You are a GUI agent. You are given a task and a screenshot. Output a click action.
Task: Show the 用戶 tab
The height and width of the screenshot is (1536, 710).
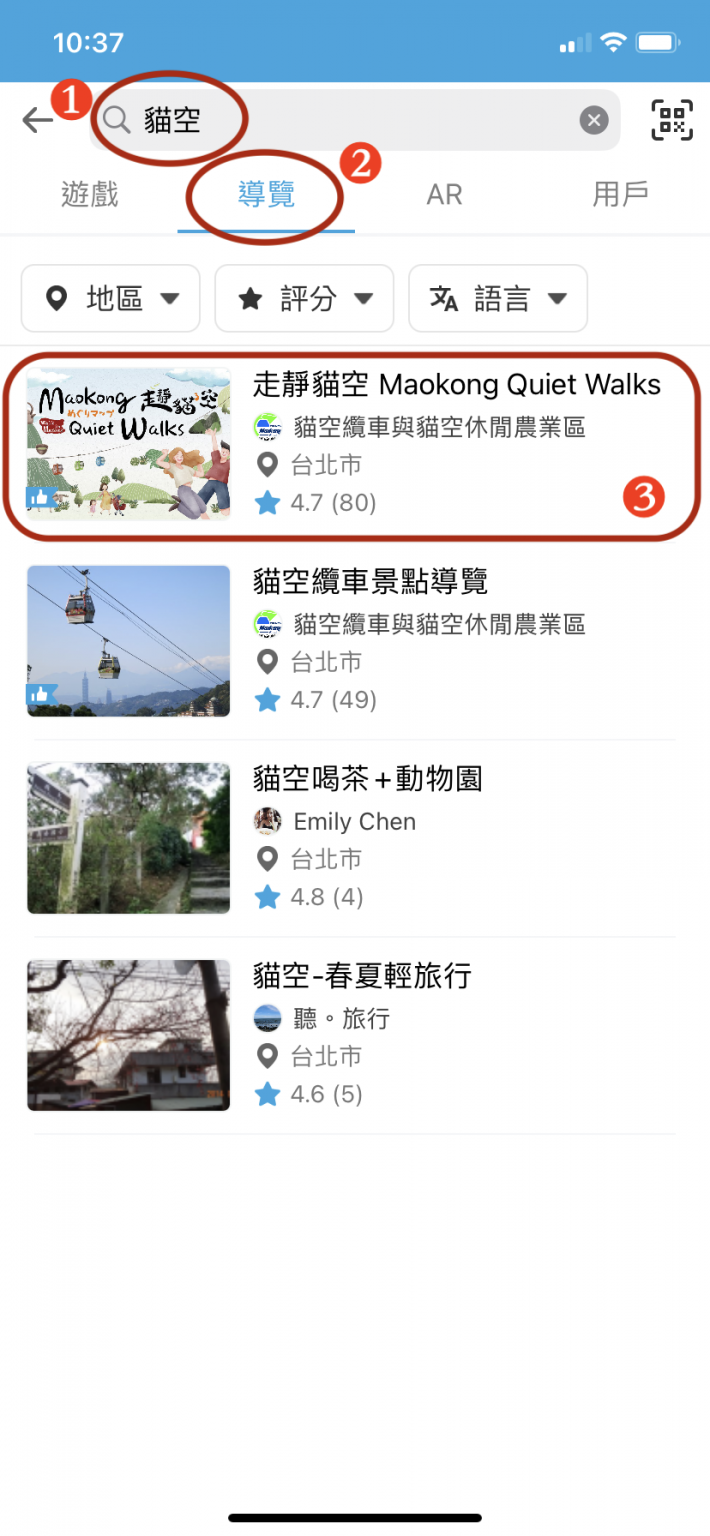(620, 194)
